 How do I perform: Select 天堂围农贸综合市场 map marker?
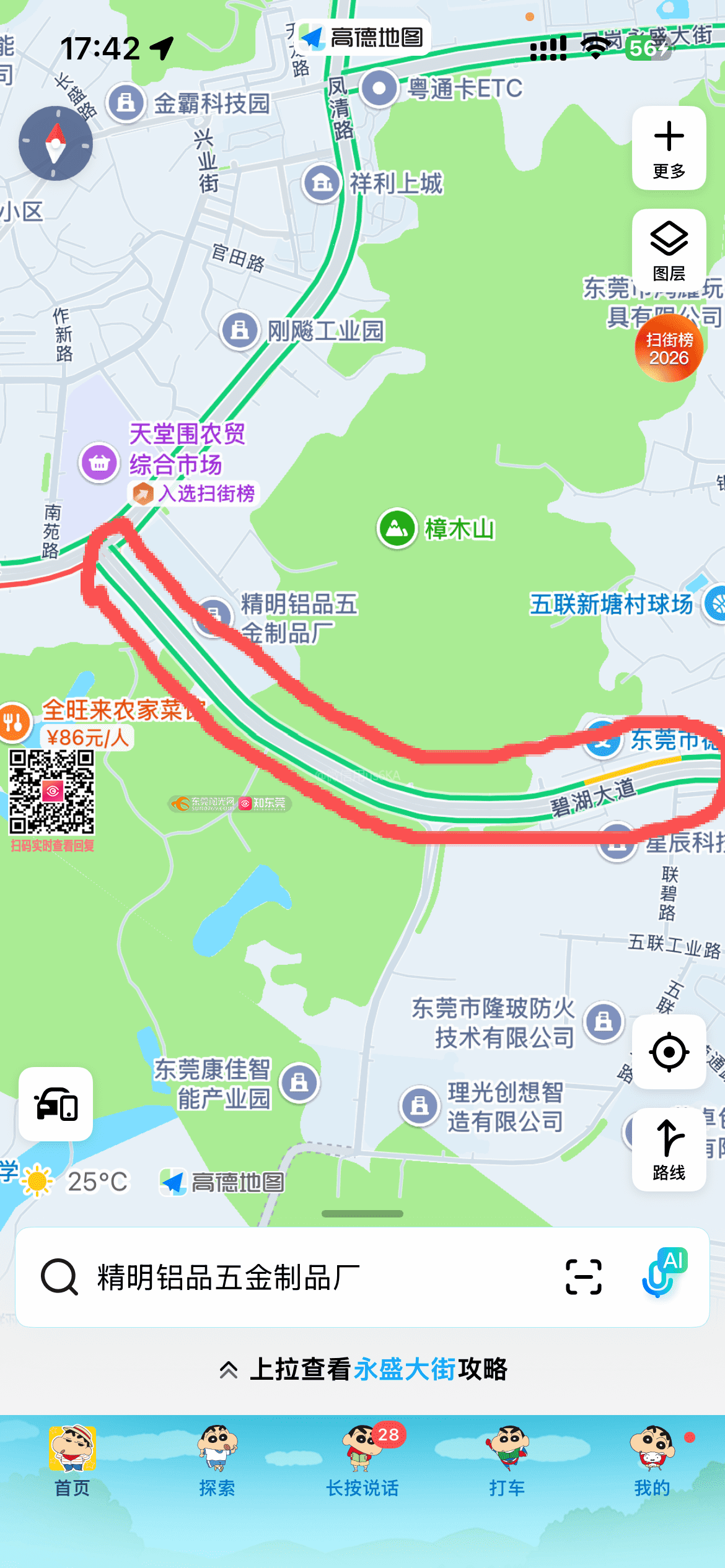pos(99,463)
